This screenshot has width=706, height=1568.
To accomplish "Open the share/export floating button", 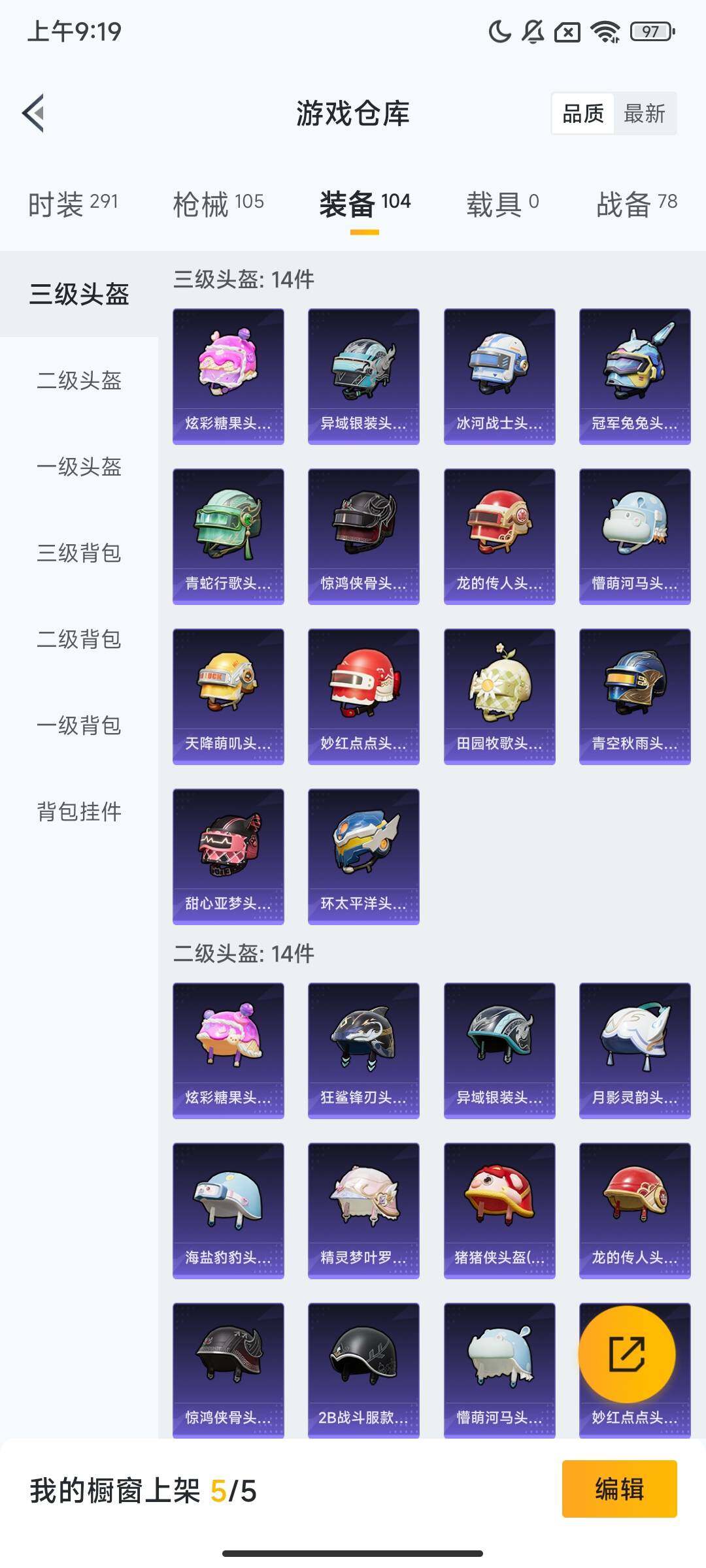I will (x=629, y=1354).
